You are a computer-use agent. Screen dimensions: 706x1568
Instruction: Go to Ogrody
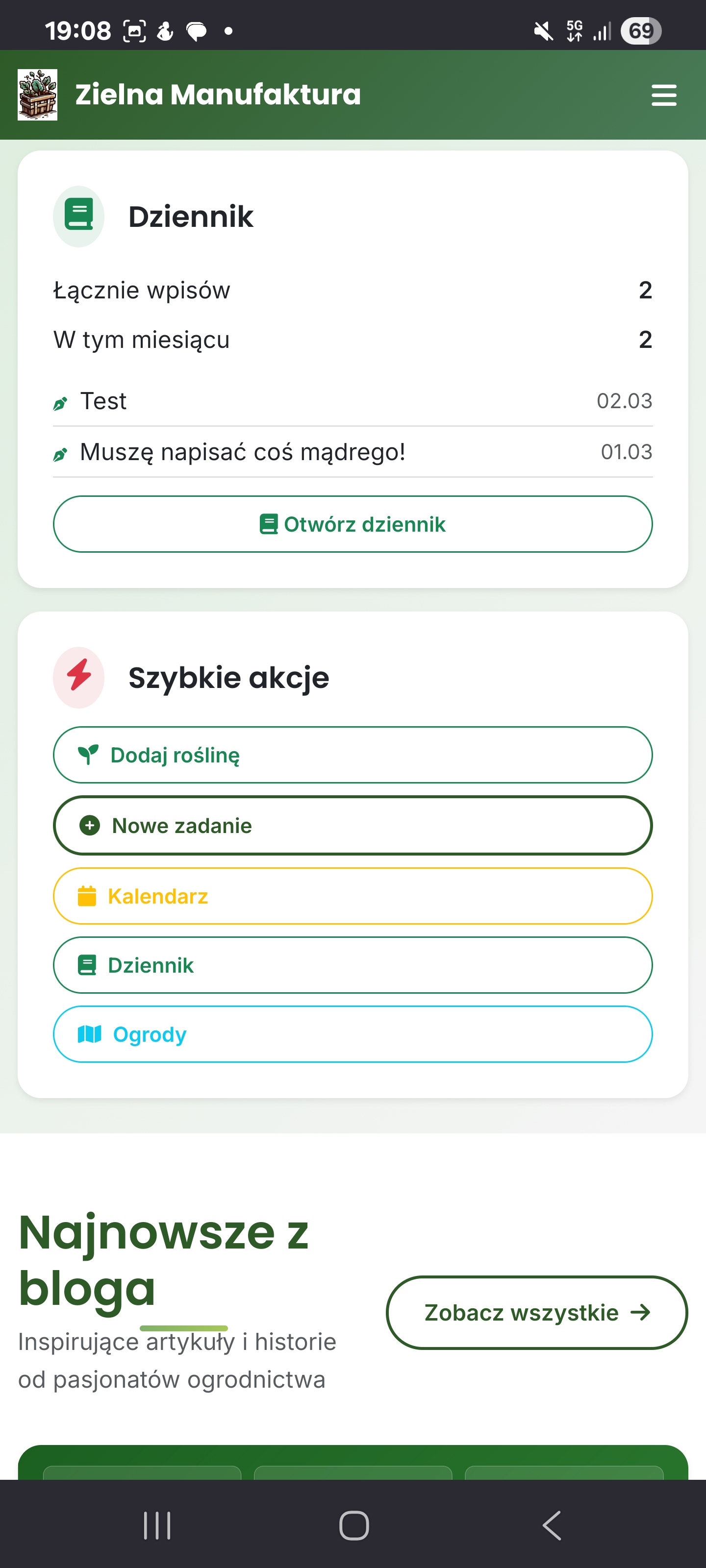352,1034
